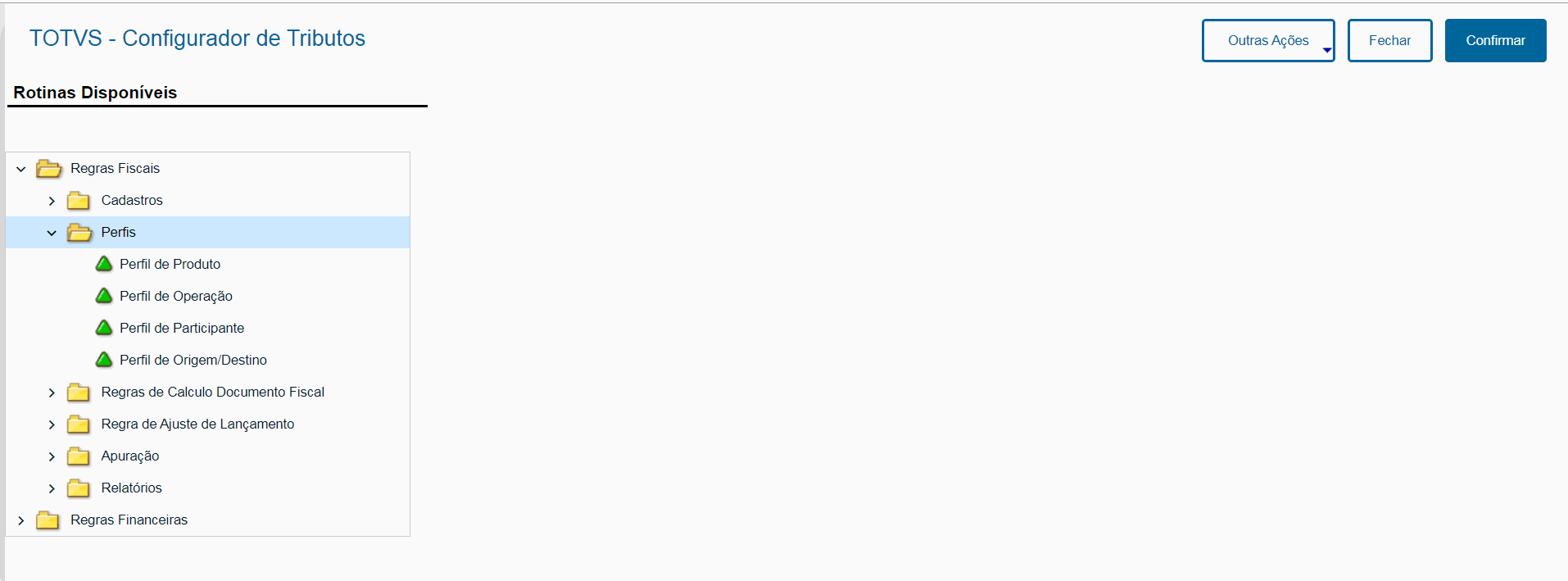Open Perfil de Participante
This screenshot has height=581, width=1568.
[x=181, y=328]
